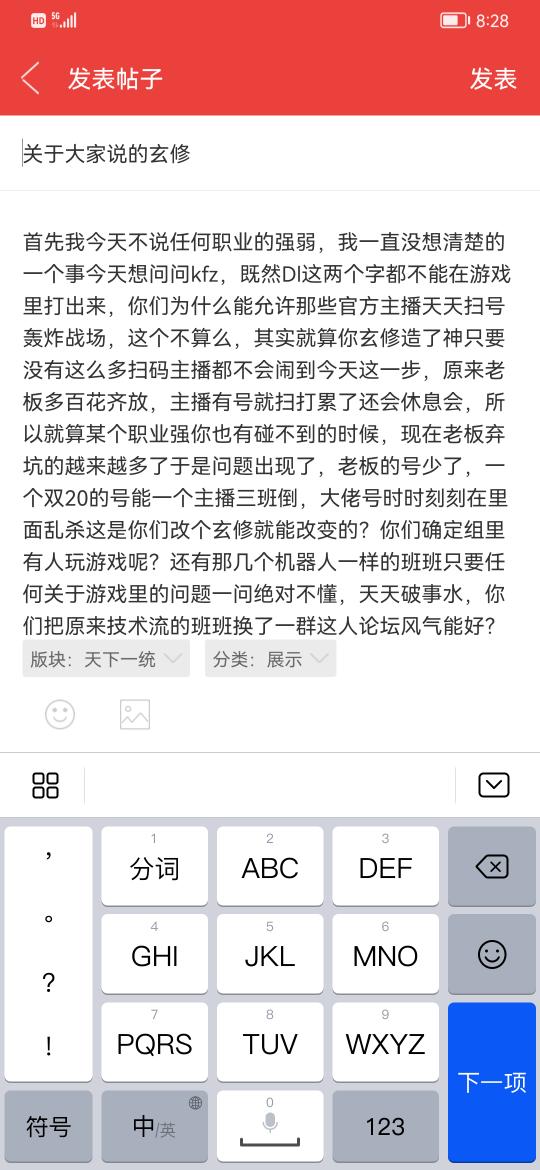540x1170 pixels.
Task: Tap the post title field
Action: pyautogui.click(x=270, y=154)
